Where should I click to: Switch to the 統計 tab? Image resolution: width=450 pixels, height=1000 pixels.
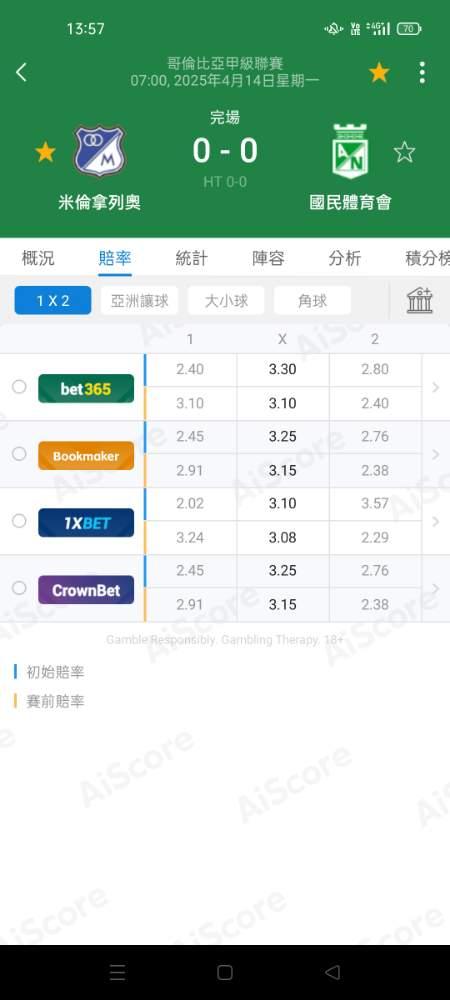coord(191,258)
